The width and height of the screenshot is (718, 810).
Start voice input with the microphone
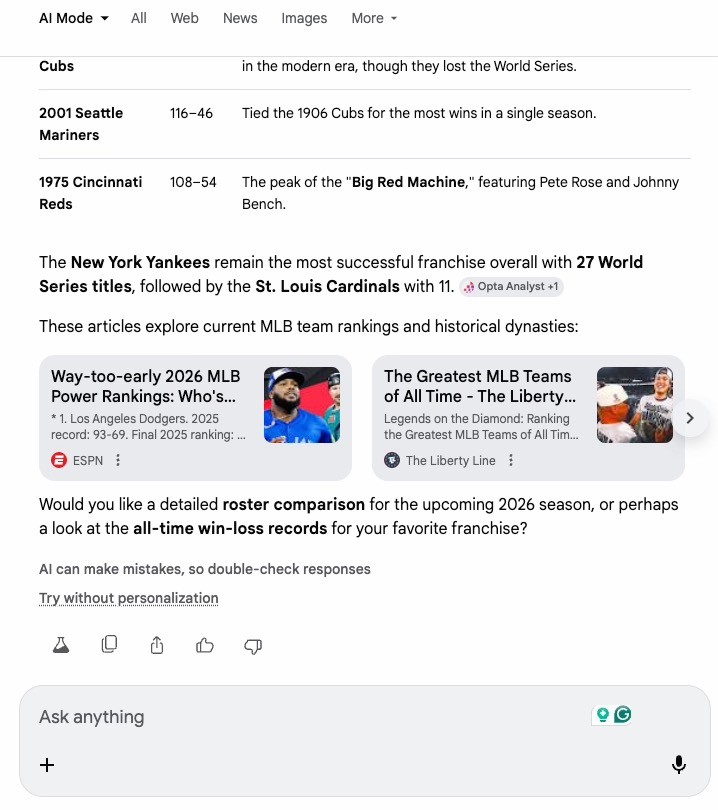(x=678, y=765)
